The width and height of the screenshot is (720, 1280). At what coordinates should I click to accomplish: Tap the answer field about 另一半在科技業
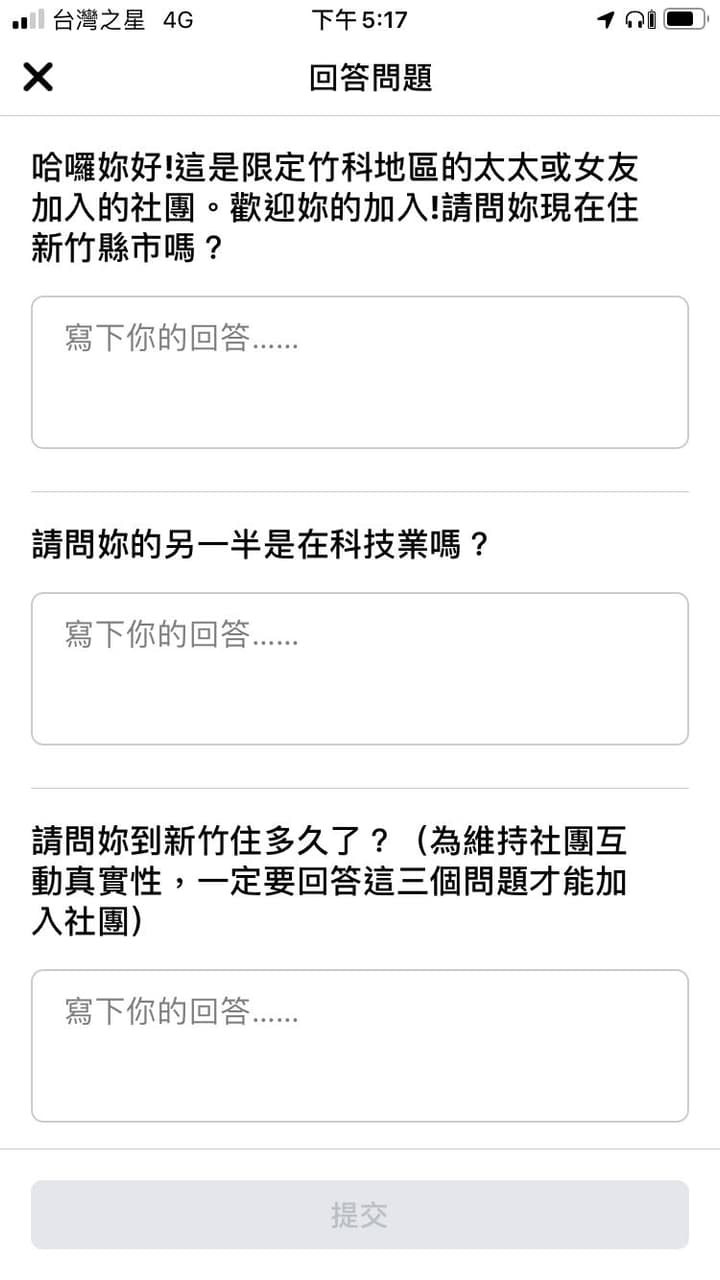coord(360,669)
